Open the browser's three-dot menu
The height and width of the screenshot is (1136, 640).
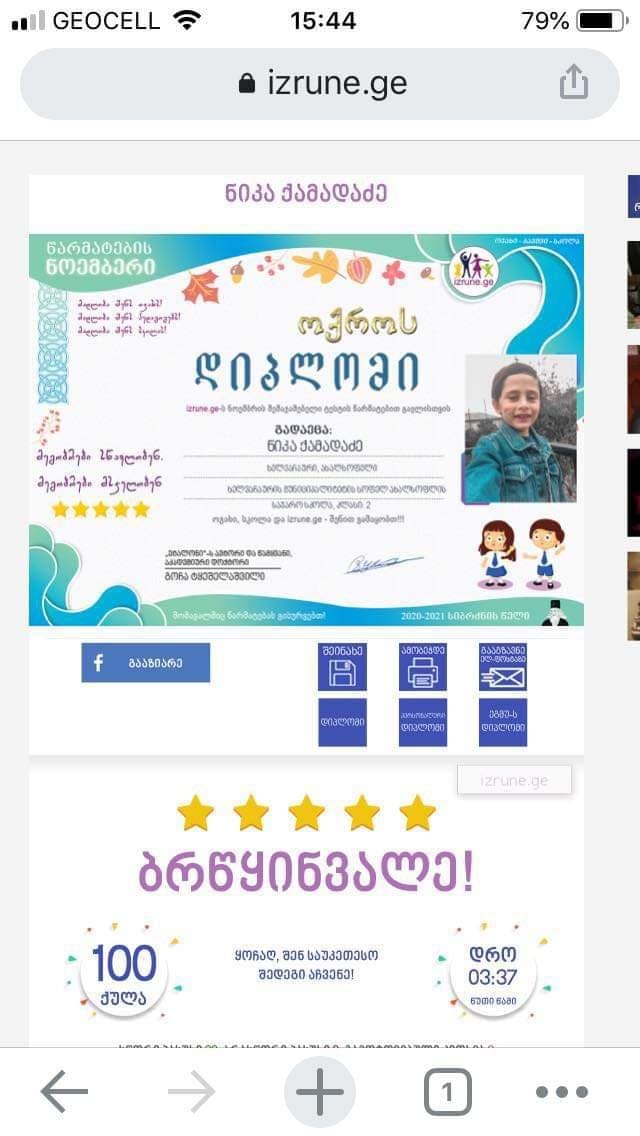(x=562, y=1092)
